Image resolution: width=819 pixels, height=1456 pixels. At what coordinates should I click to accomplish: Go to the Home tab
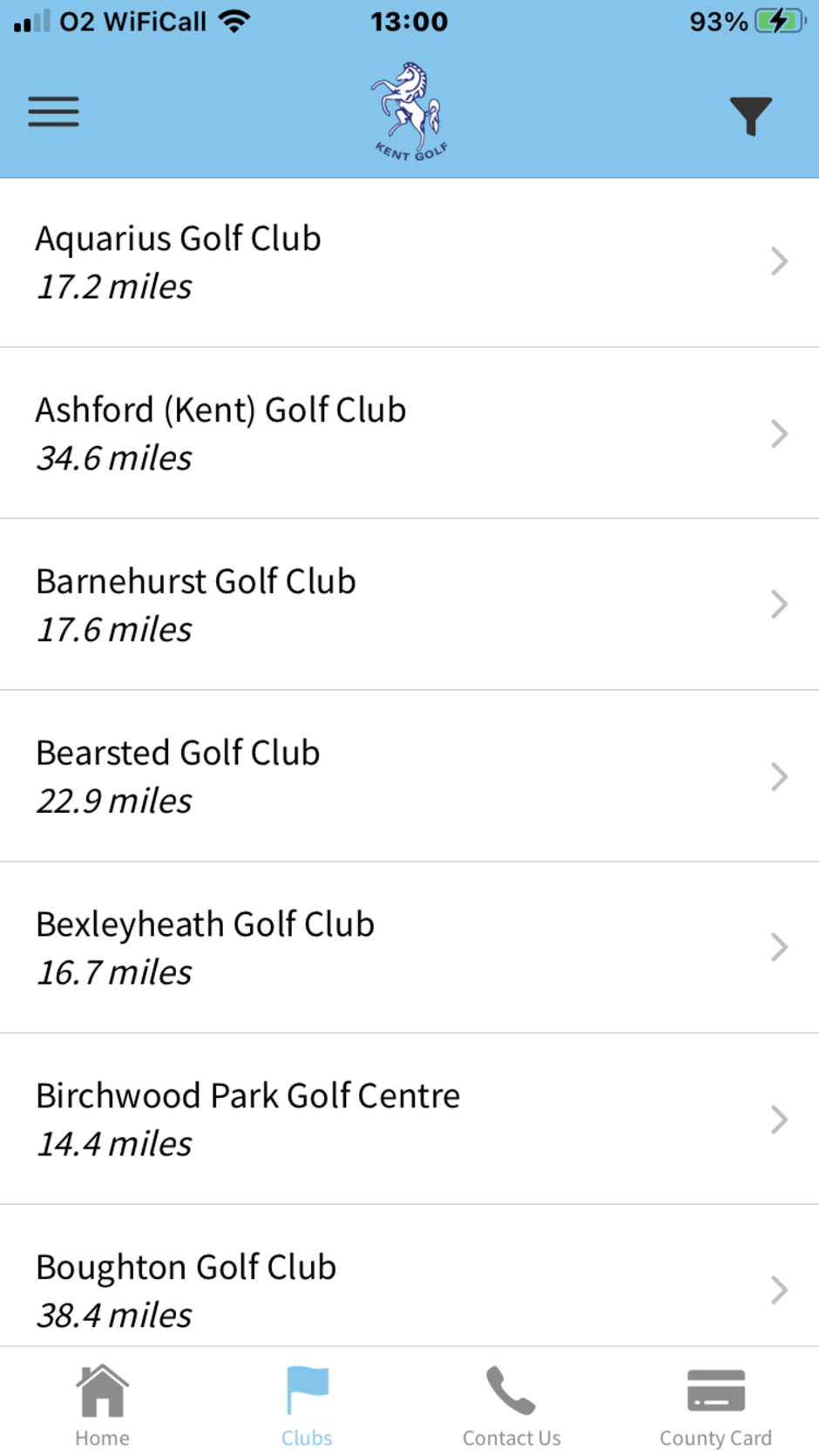102,1405
